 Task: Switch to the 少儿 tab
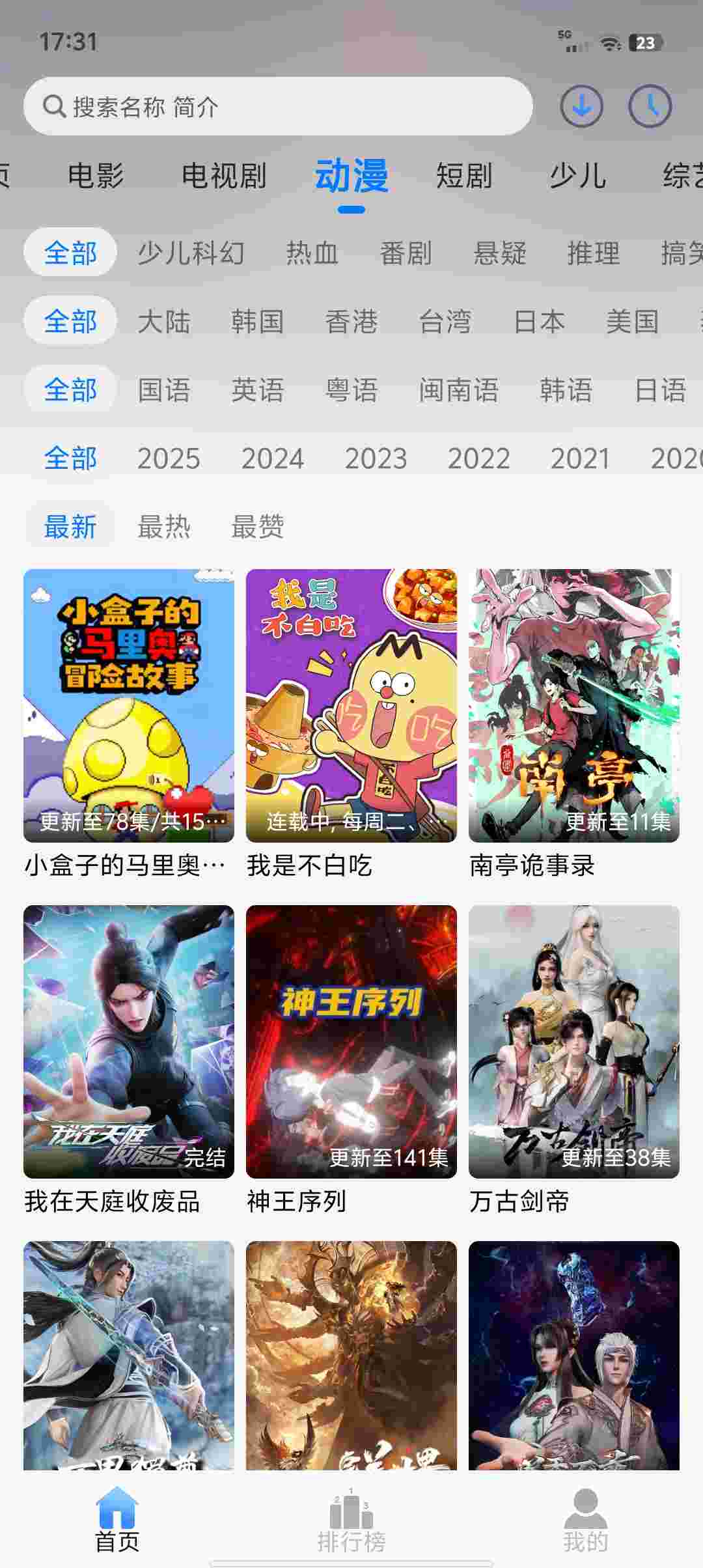point(577,176)
